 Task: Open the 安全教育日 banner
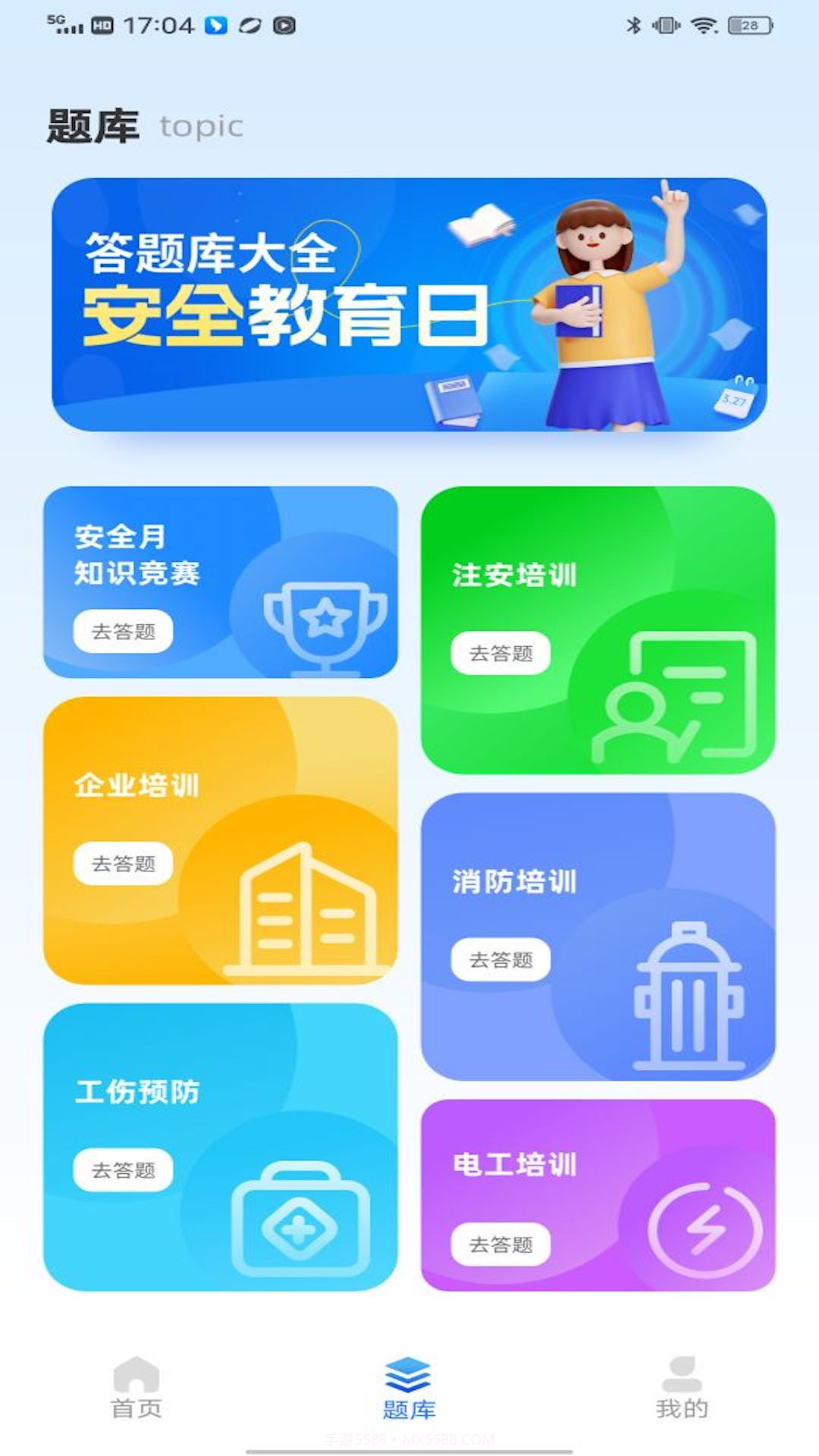coord(409,303)
